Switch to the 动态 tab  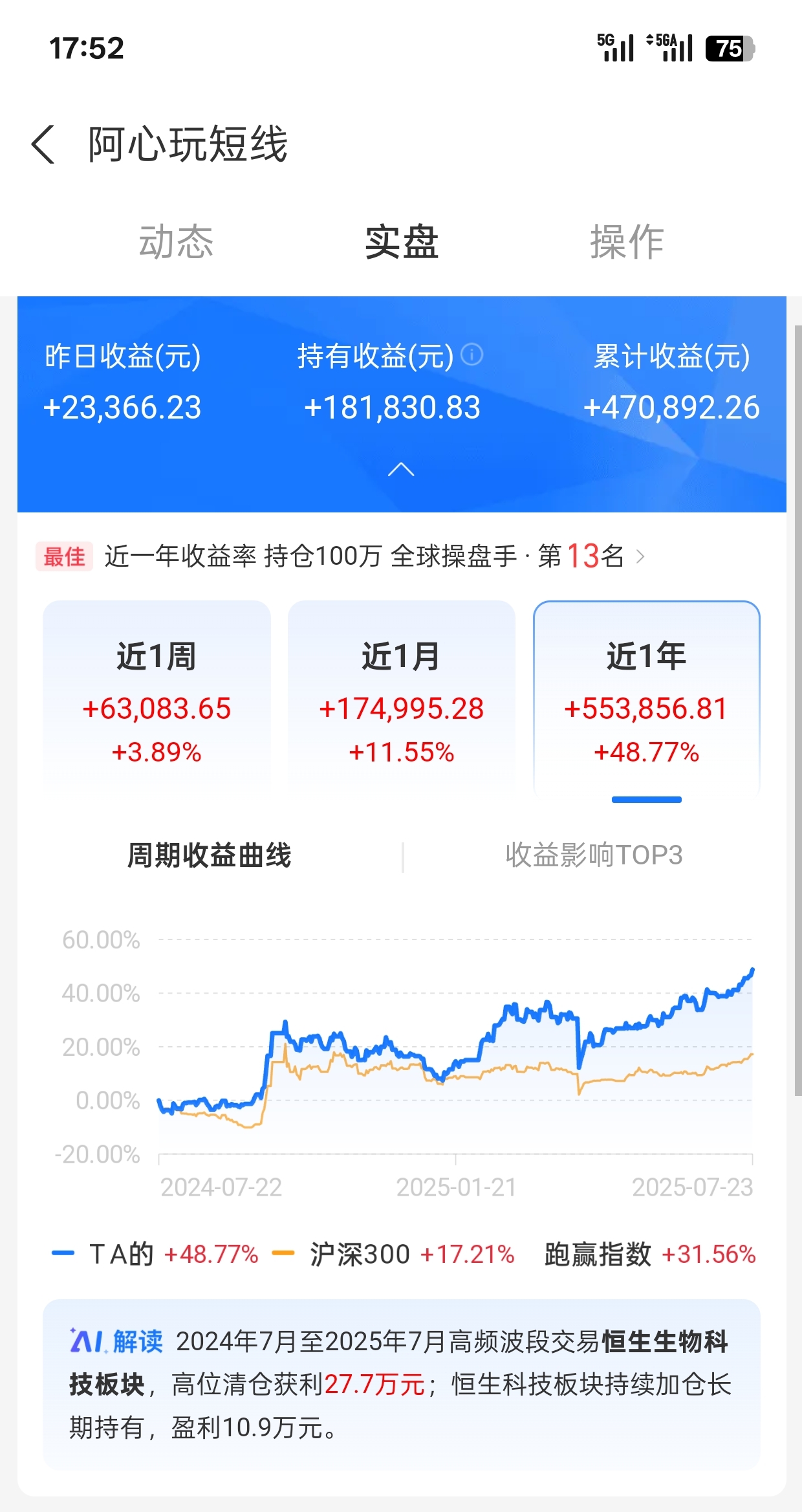point(176,242)
